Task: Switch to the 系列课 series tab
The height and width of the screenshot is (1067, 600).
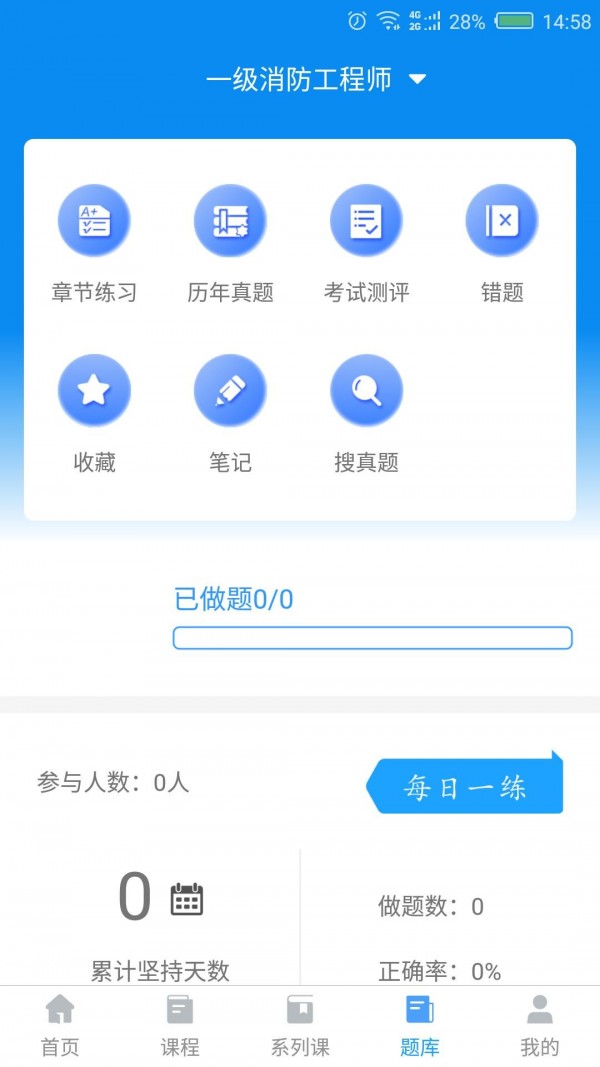Action: coord(300,1025)
